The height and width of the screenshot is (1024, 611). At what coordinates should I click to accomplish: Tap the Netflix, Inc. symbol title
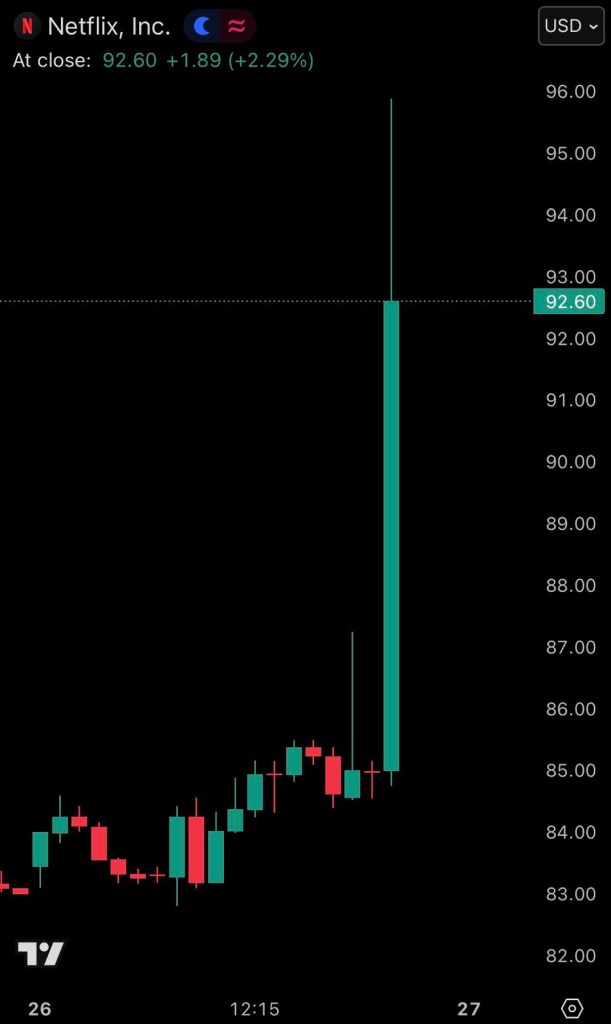point(109,26)
